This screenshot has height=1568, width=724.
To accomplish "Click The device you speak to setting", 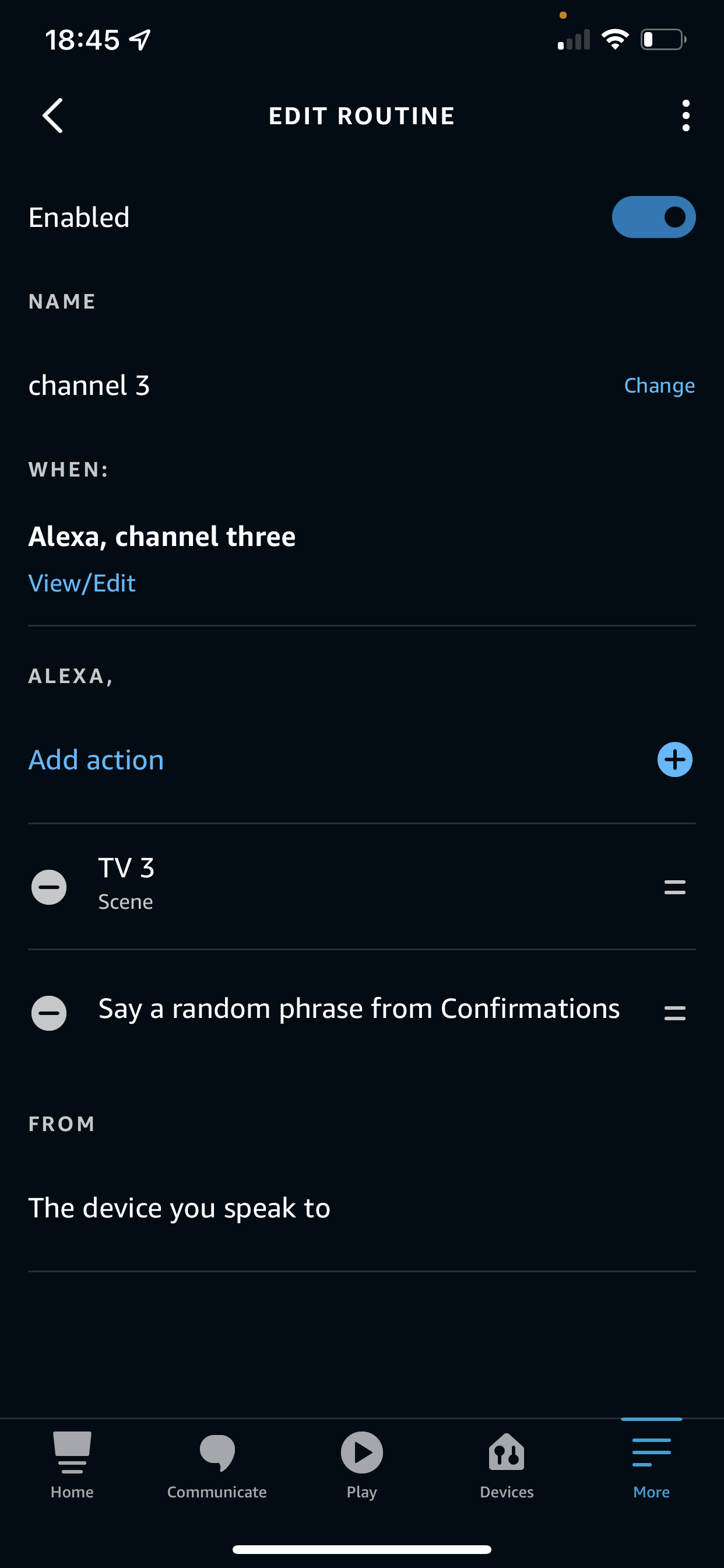I will (x=179, y=1207).
